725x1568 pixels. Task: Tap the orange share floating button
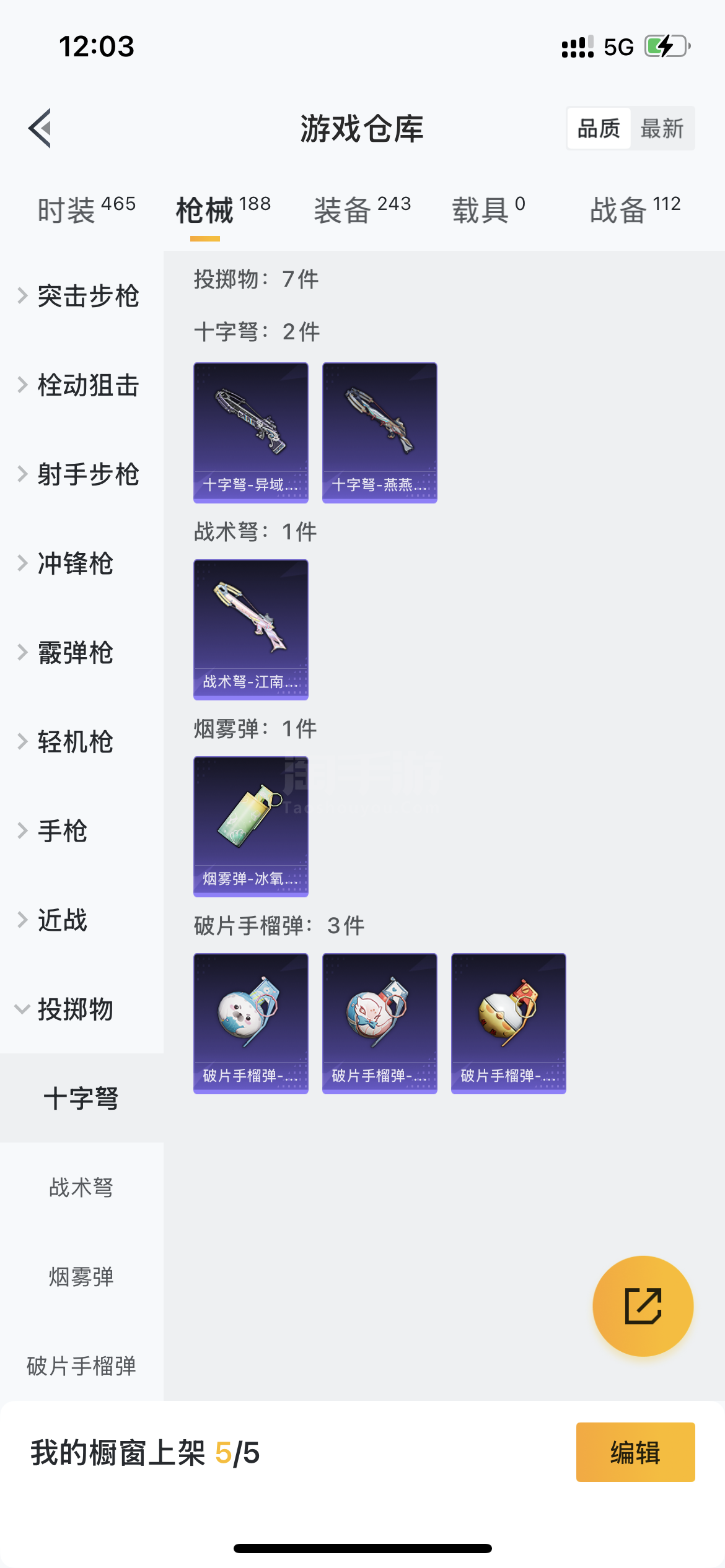pos(643,1306)
